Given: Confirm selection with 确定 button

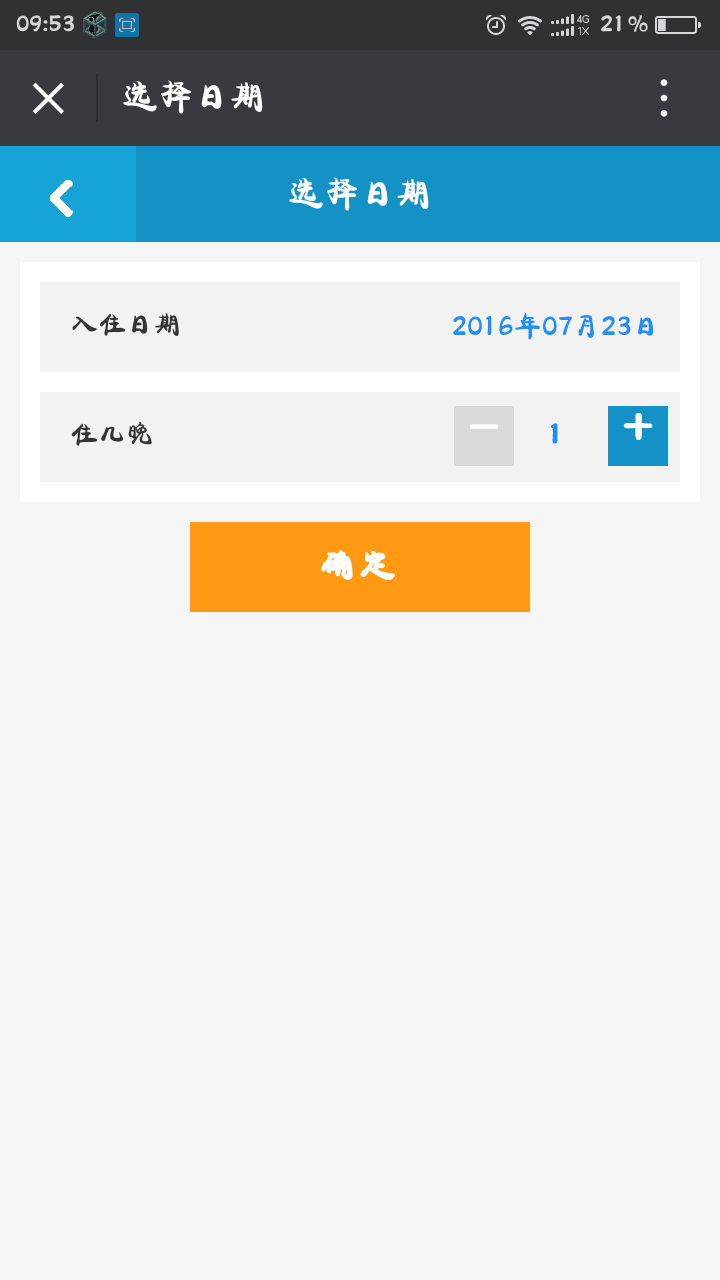Looking at the screenshot, I should [x=360, y=567].
